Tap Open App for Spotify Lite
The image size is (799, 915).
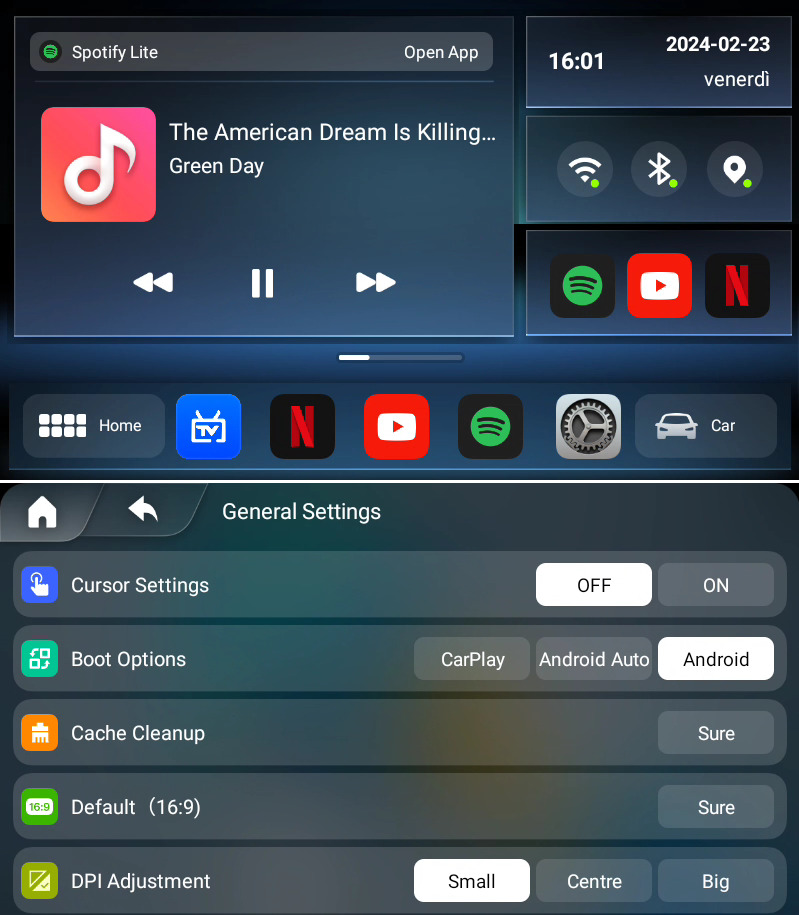(x=440, y=52)
